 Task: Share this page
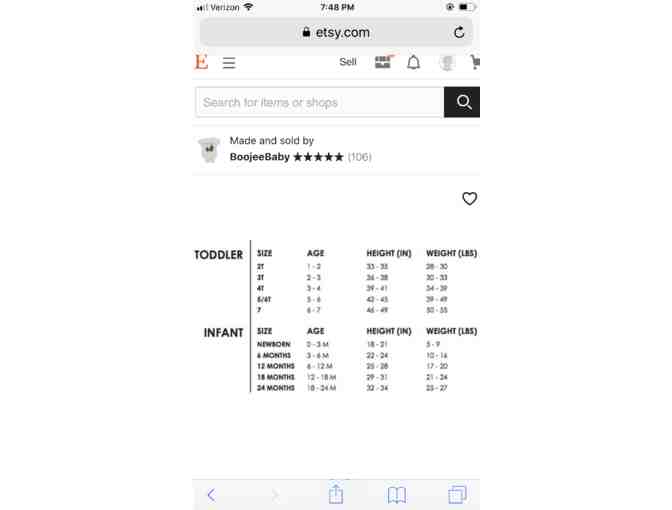[336, 494]
